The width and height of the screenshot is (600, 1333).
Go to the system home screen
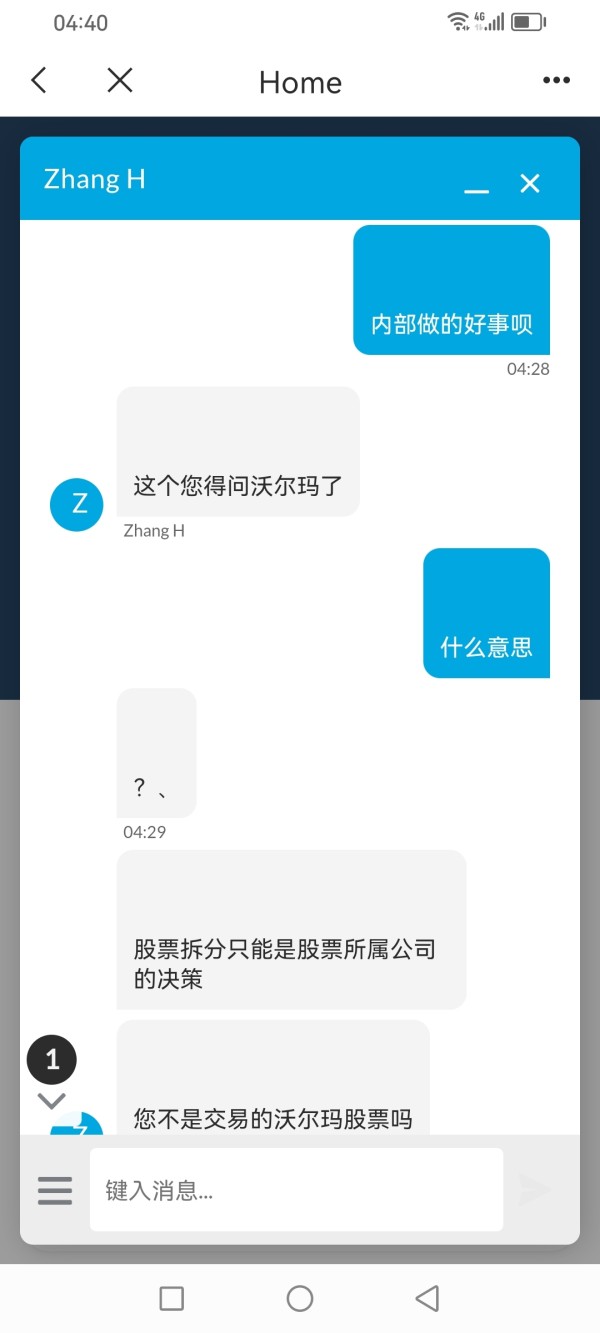coord(300,1298)
